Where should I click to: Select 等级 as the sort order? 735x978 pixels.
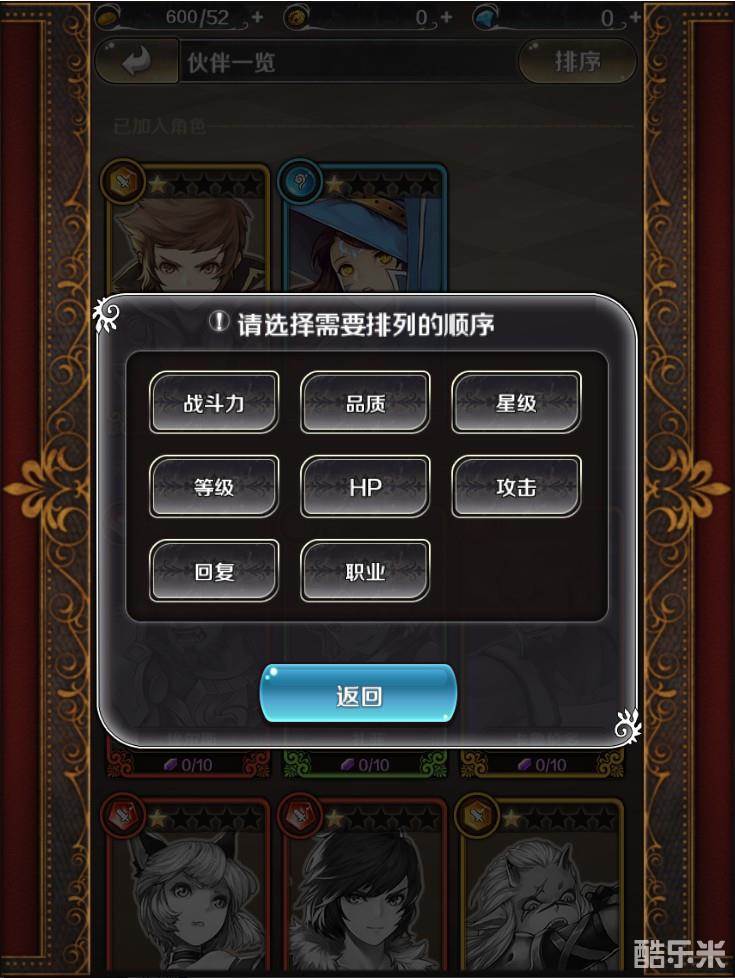pyautogui.click(x=214, y=487)
